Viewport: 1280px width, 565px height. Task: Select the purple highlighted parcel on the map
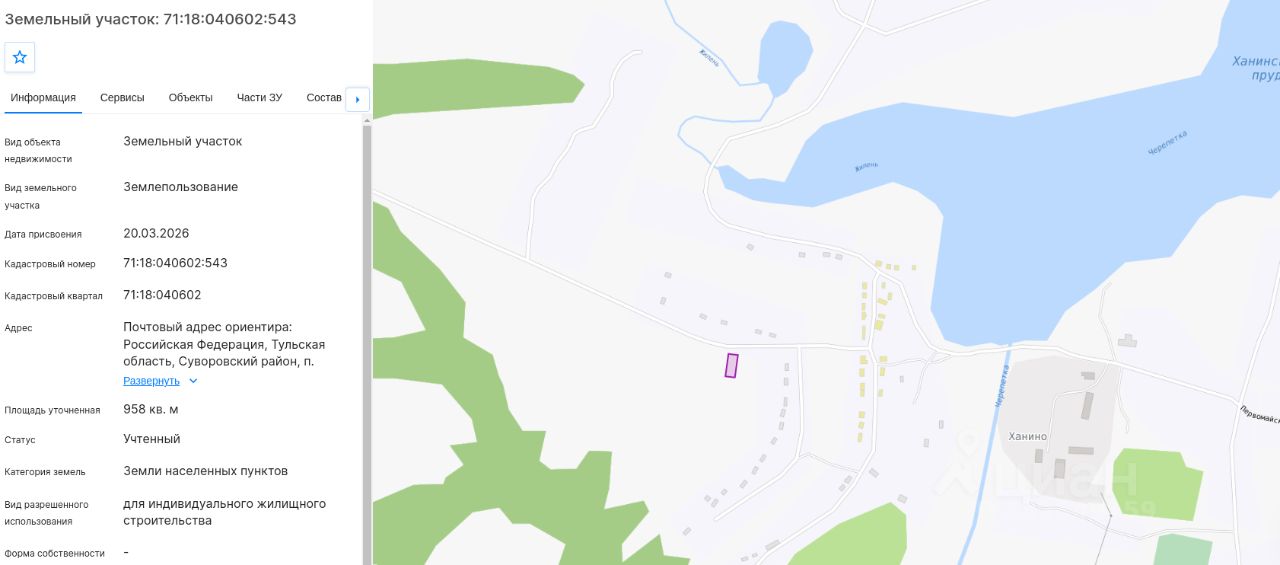tap(732, 366)
